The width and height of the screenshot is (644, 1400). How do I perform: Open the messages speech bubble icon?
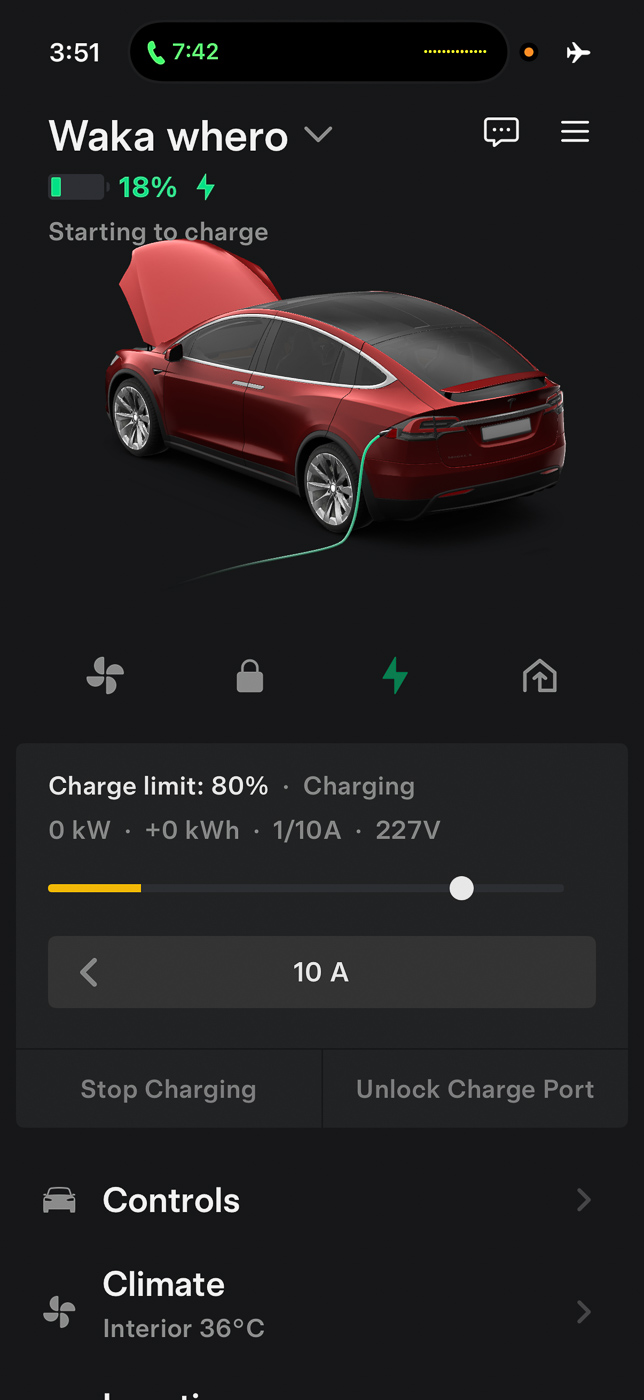click(x=501, y=132)
